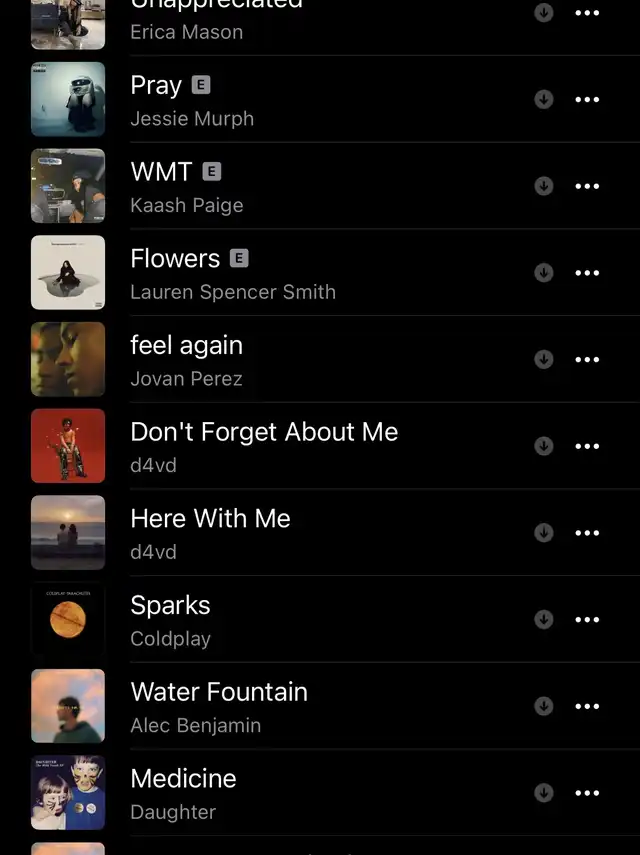Download WMT for offline listening
The height and width of the screenshot is (855, 640).
coord(544,186)
